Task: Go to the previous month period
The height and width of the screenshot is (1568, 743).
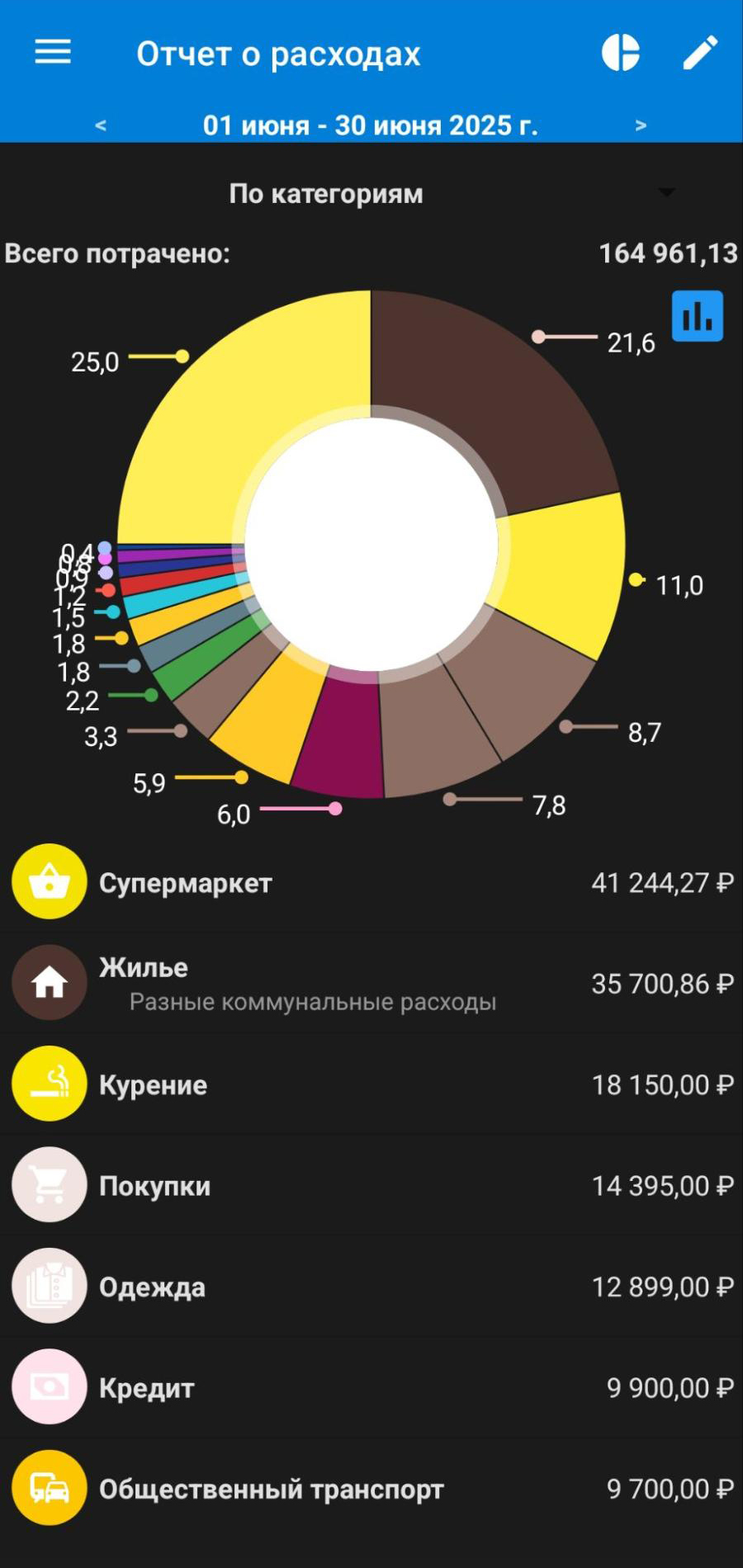Action: coord(101,125)
